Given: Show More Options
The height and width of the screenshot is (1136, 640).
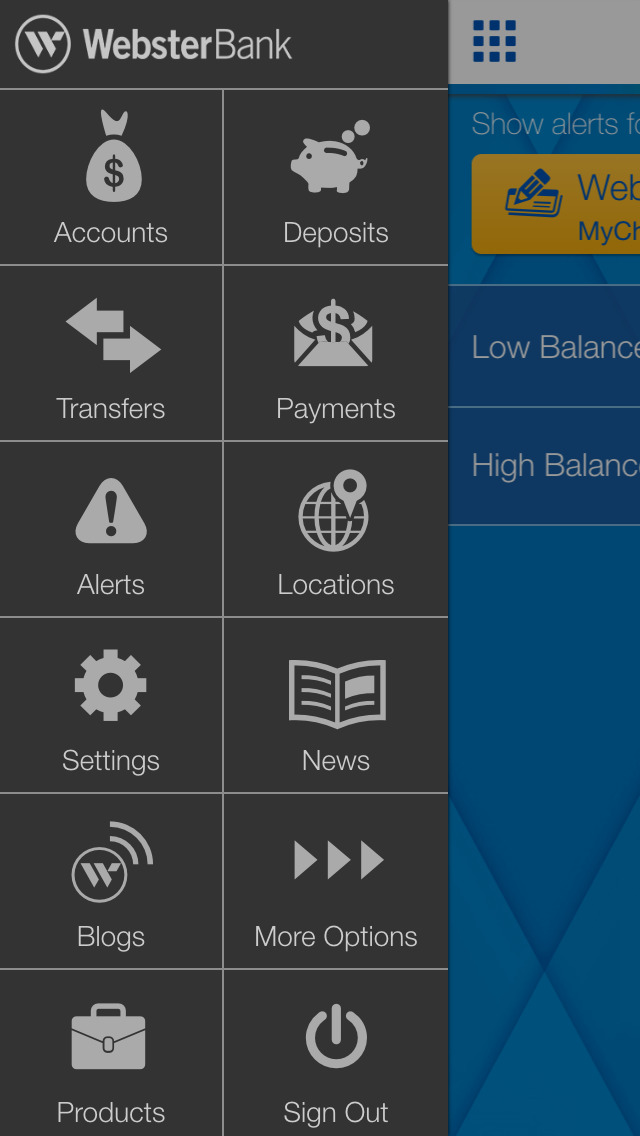Looking at the screenshot, I should point(336,882).
